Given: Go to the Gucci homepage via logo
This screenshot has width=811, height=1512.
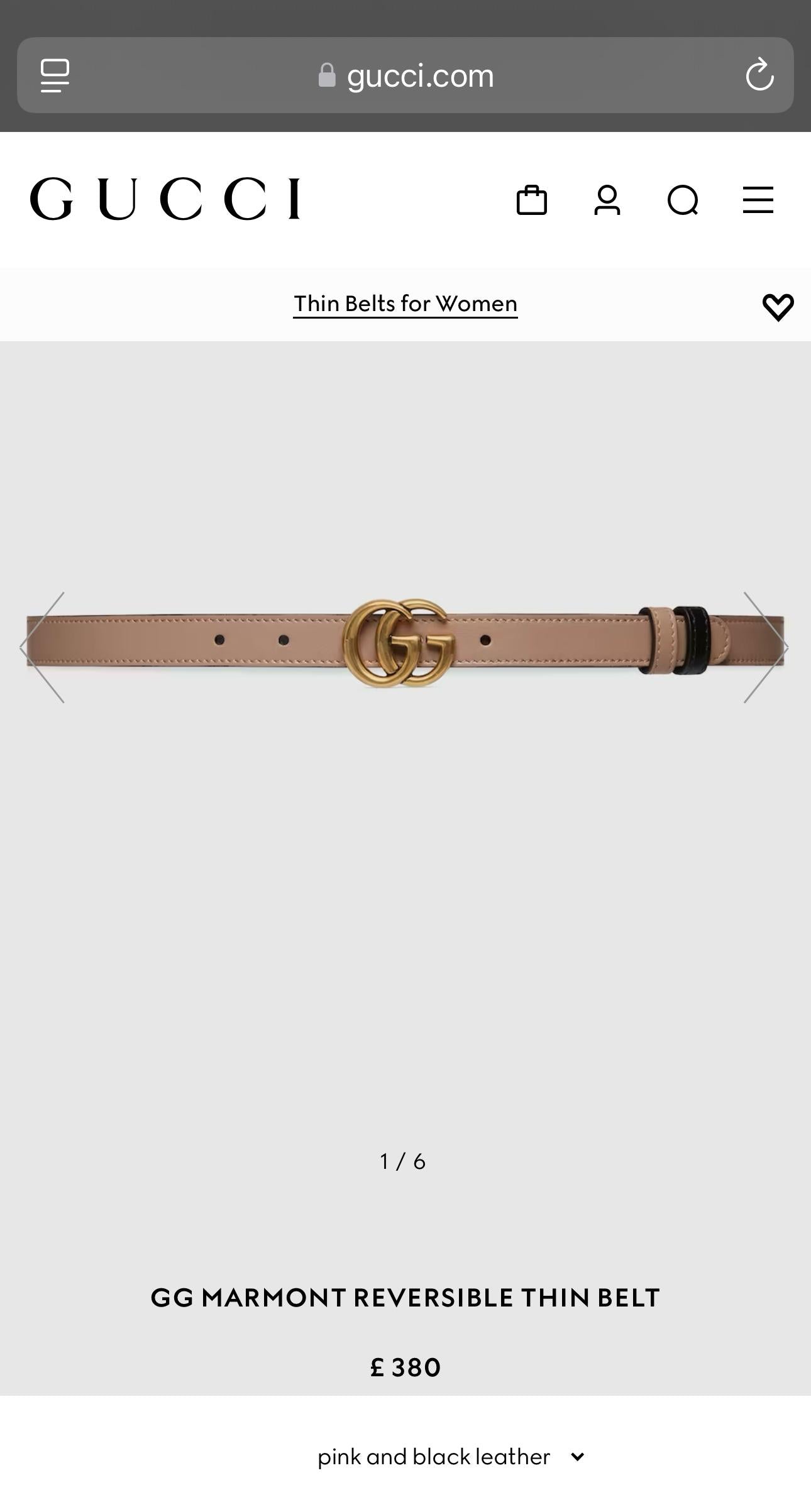Looking at the screenshot, I should pos(165,199).
